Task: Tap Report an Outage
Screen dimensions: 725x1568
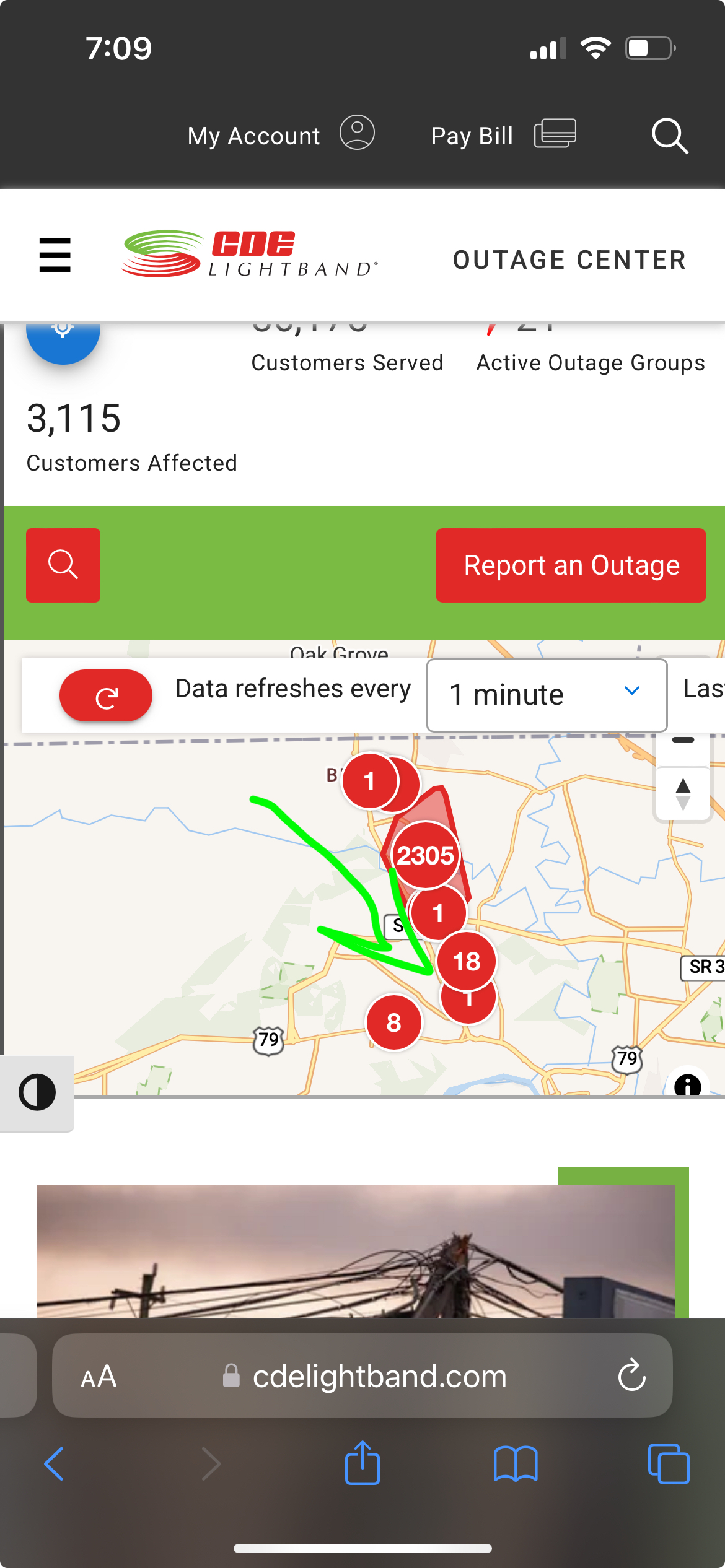Action: point(571,565)
